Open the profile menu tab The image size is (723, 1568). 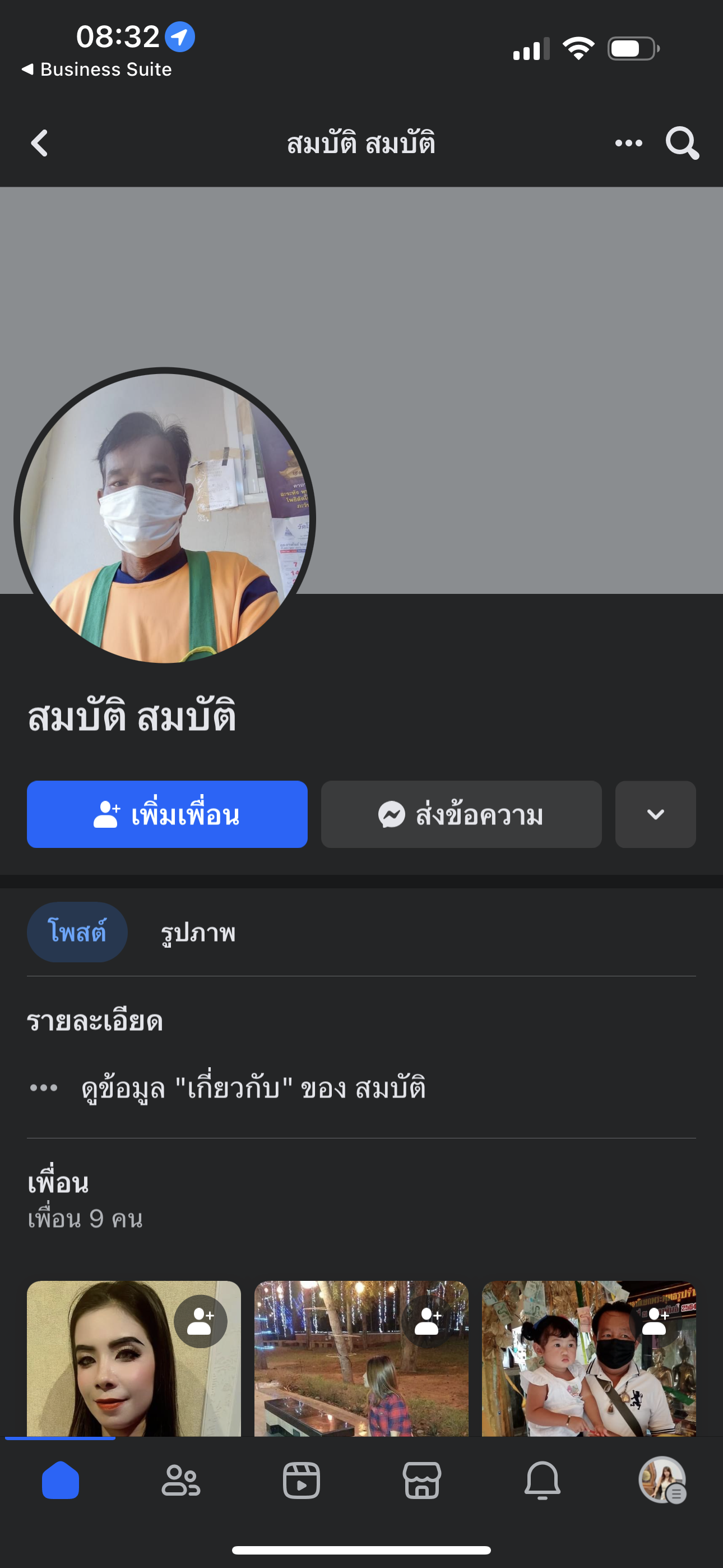[662, 1481]
